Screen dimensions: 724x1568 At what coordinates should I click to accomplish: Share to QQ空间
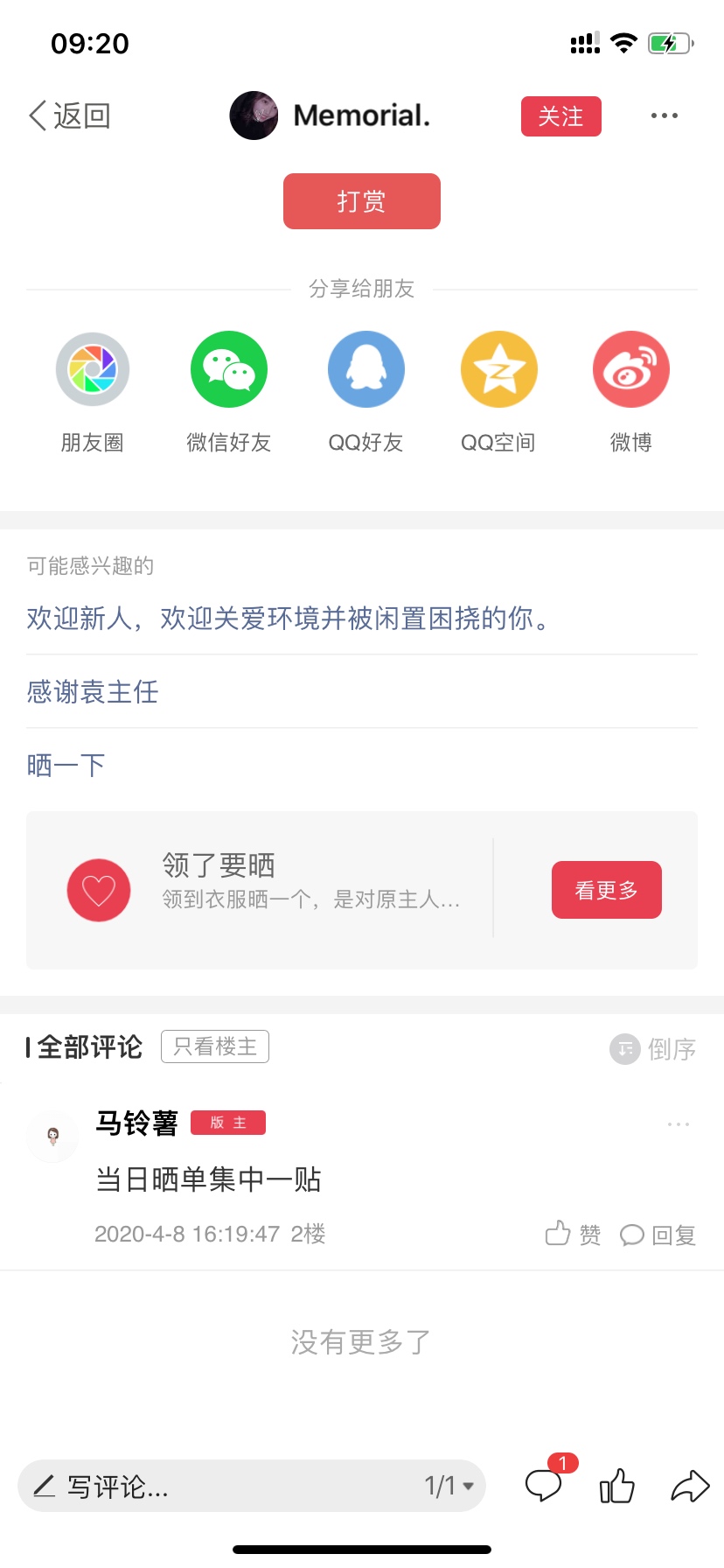[498, 392]
